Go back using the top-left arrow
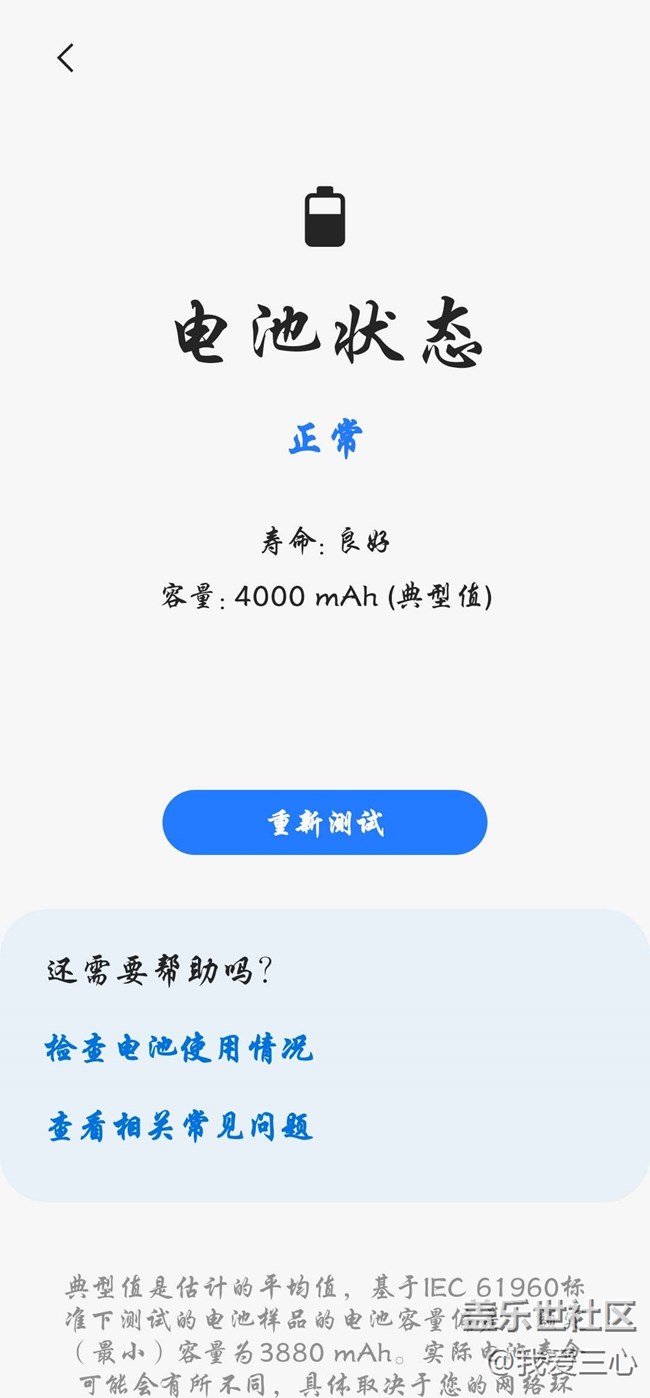 66,58
